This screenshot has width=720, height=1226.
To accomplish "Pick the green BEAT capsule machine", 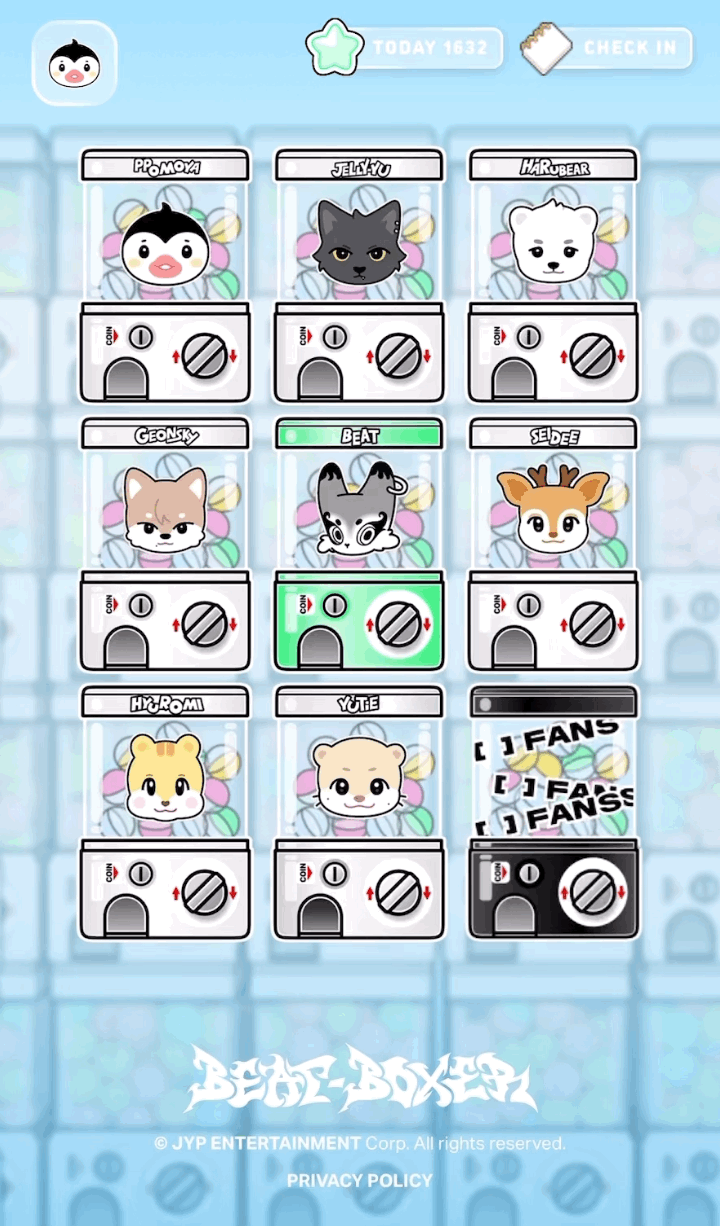I will tap(359, 545).
